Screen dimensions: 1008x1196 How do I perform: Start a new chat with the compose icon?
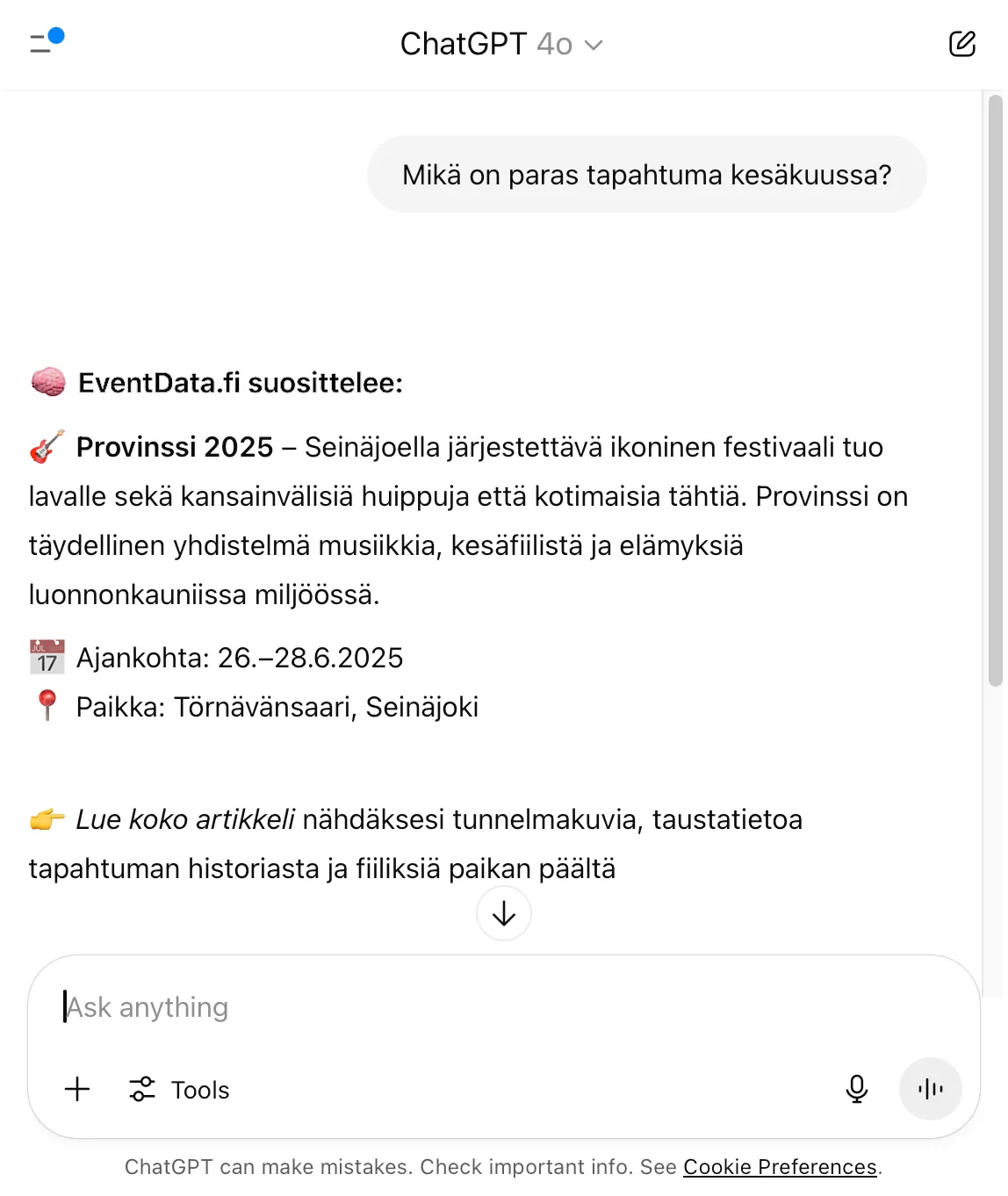point(962,42)
